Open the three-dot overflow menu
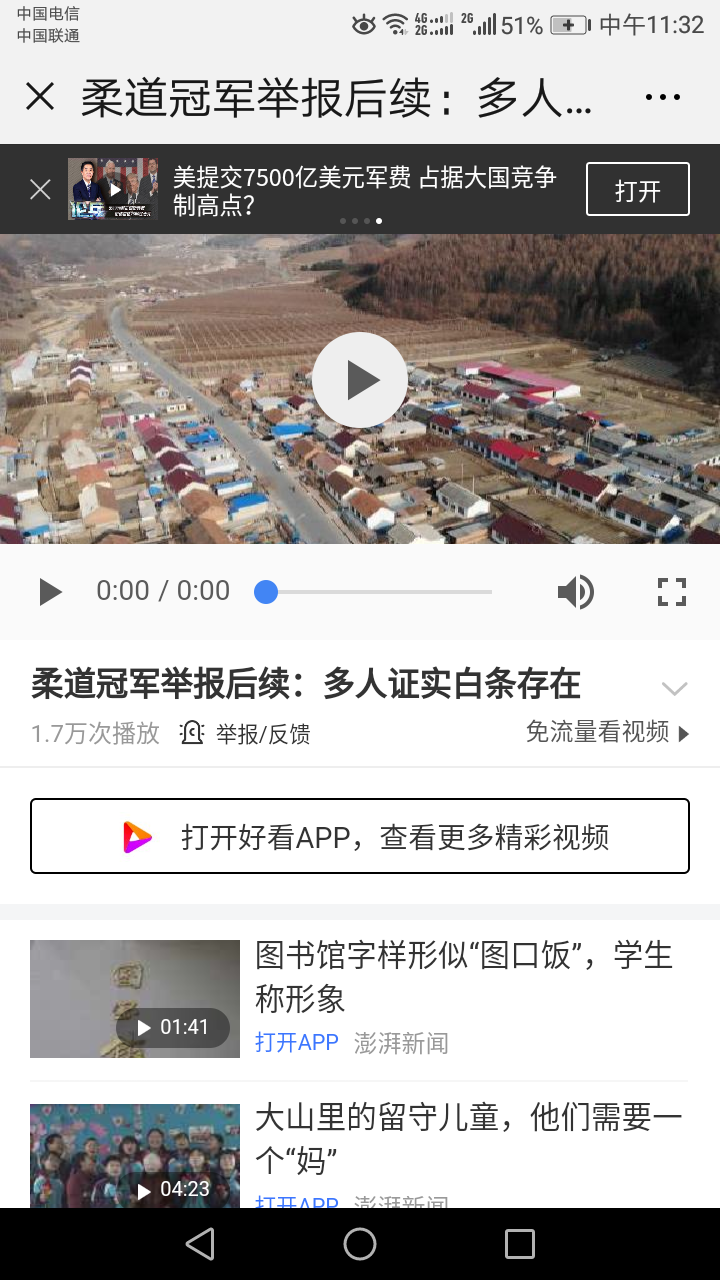The height and width of the screenshot is (1280, 720). (662, 97)
